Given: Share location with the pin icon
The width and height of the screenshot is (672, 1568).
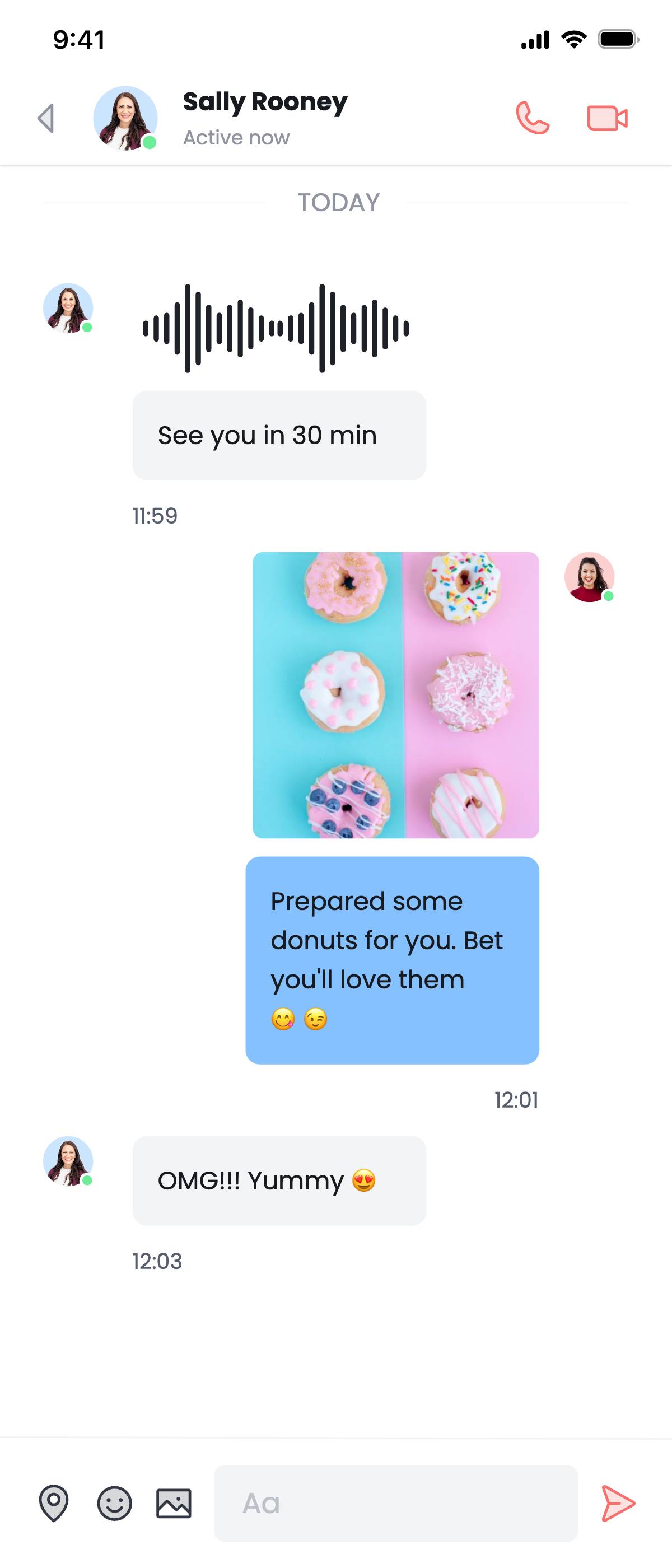Looking at the screenshot, I should (54, 1503).
